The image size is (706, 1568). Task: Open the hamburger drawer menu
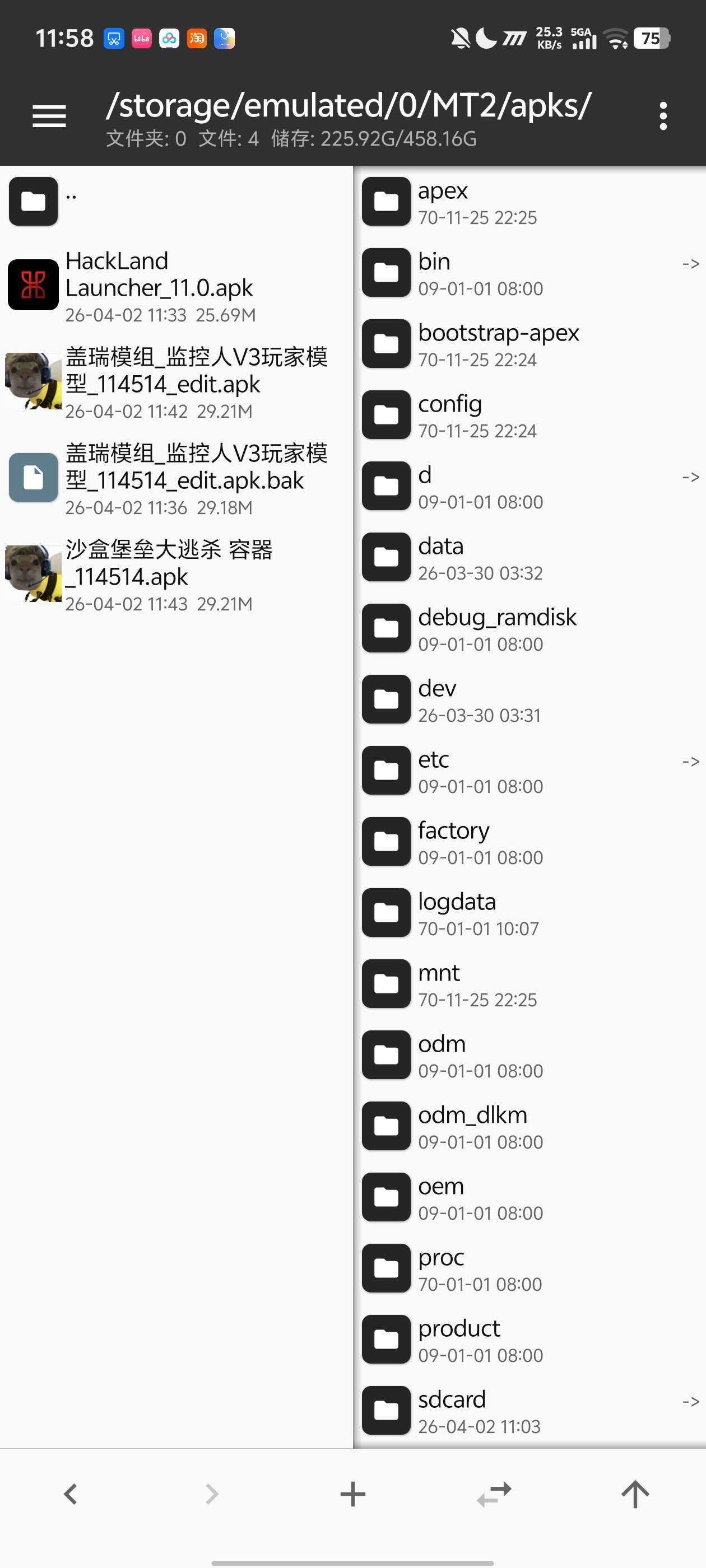pos(49,116)
